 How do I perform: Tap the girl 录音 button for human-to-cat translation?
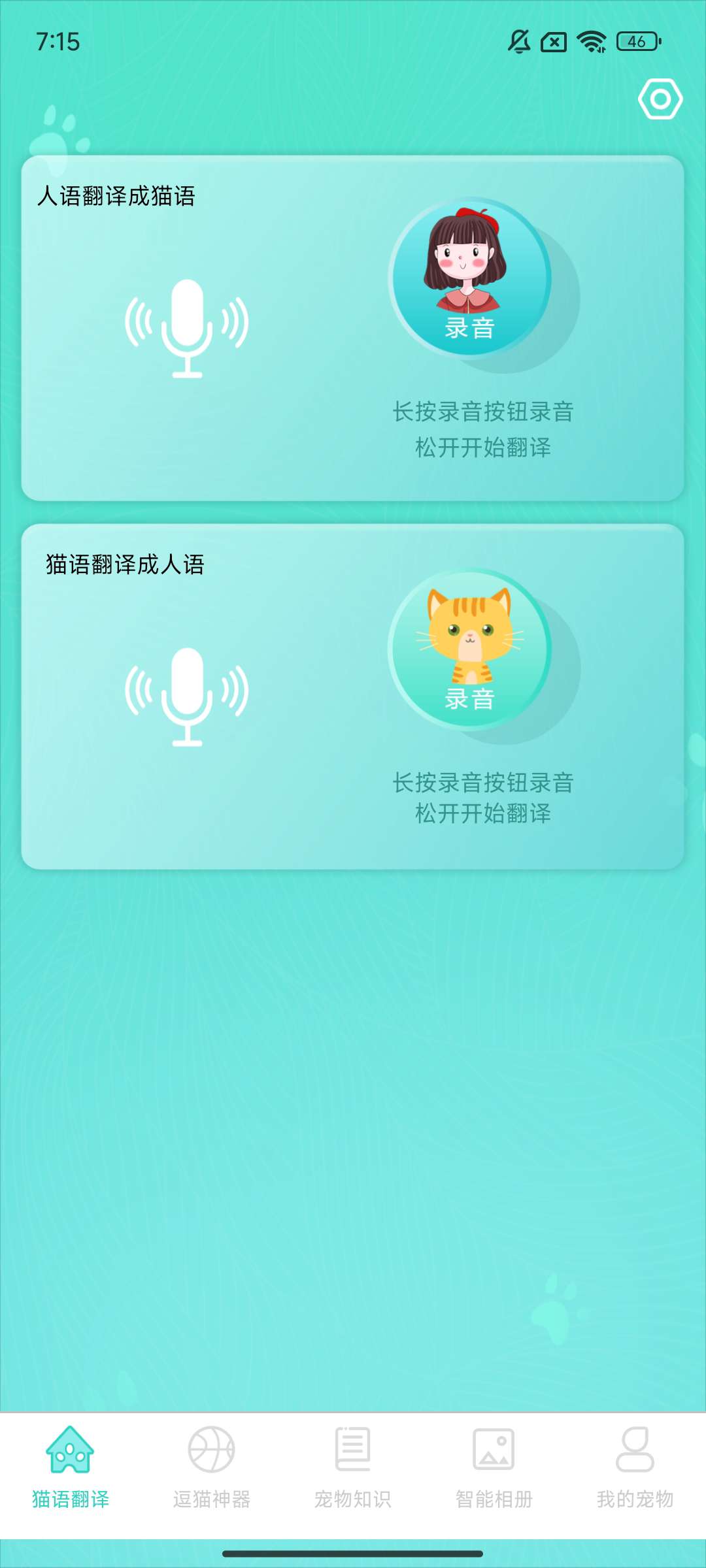(x=469, y=278)
